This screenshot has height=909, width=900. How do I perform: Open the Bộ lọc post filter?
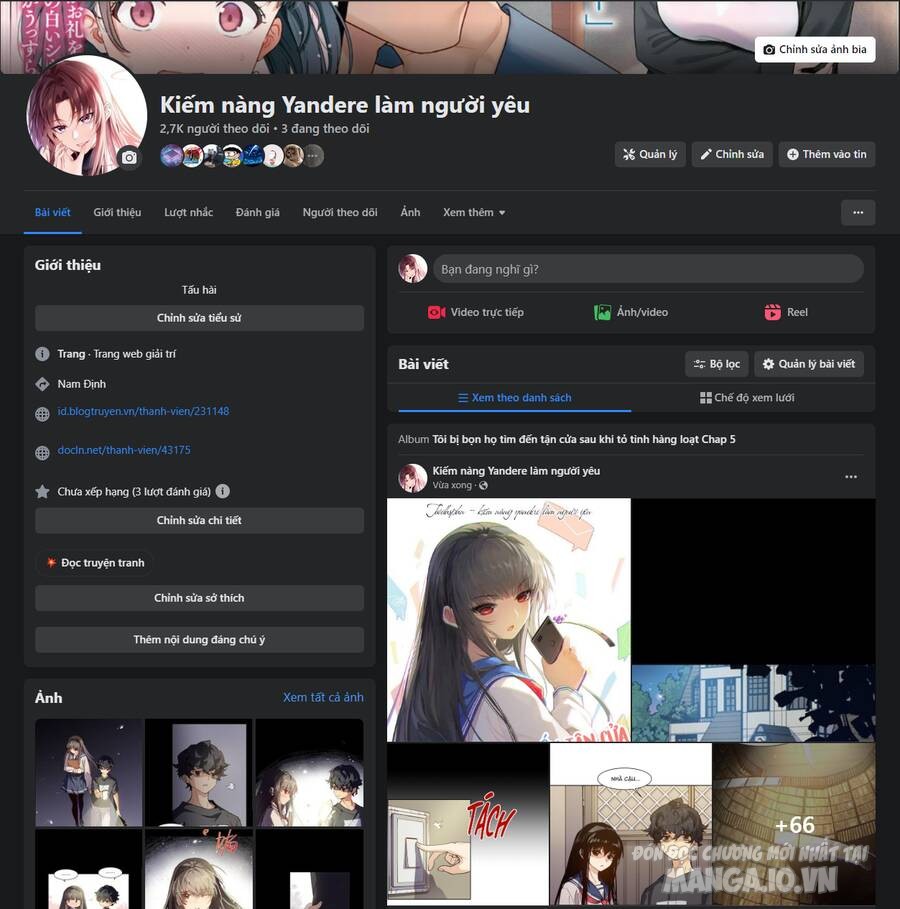pos(716,364)
